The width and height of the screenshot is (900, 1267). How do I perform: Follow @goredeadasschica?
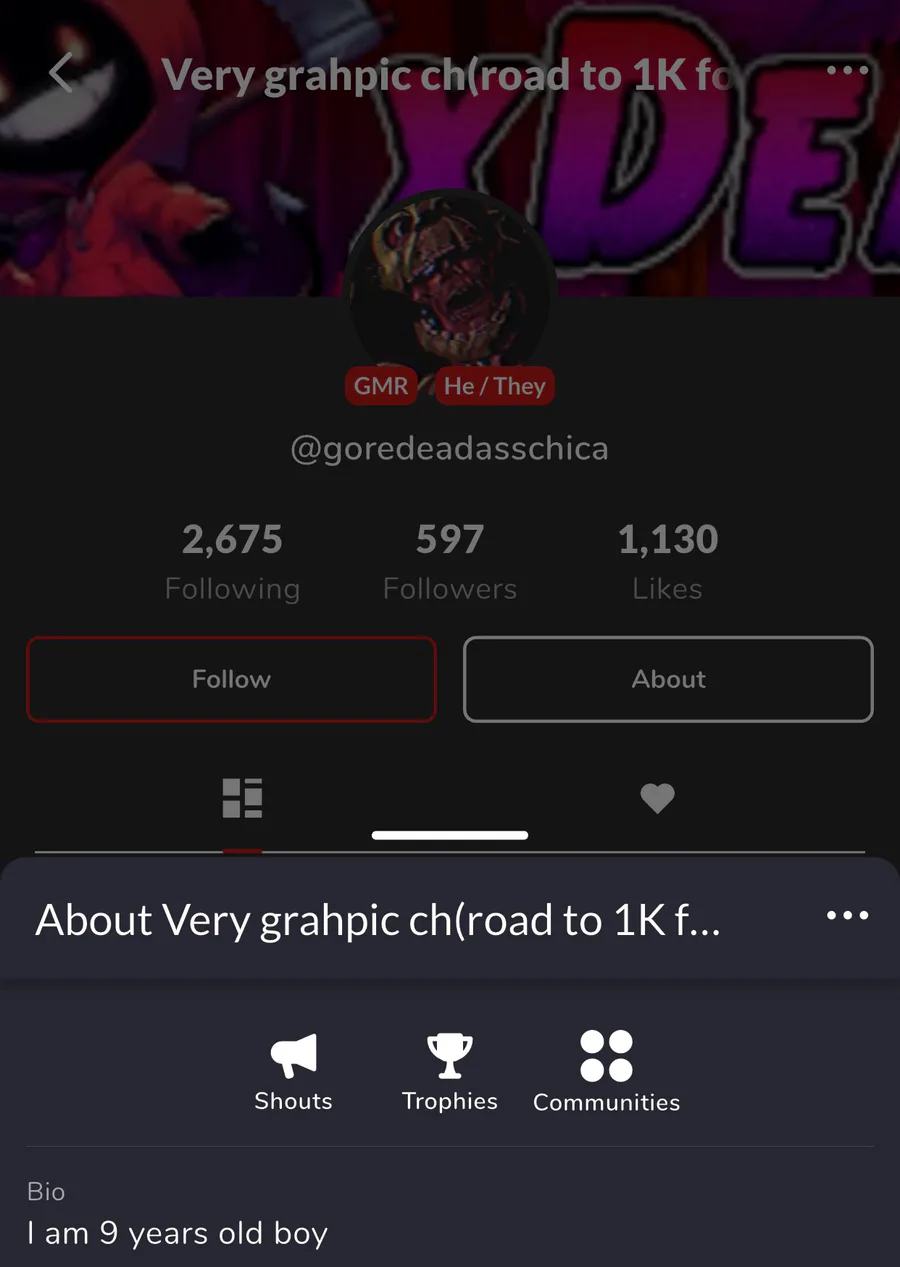231,679
